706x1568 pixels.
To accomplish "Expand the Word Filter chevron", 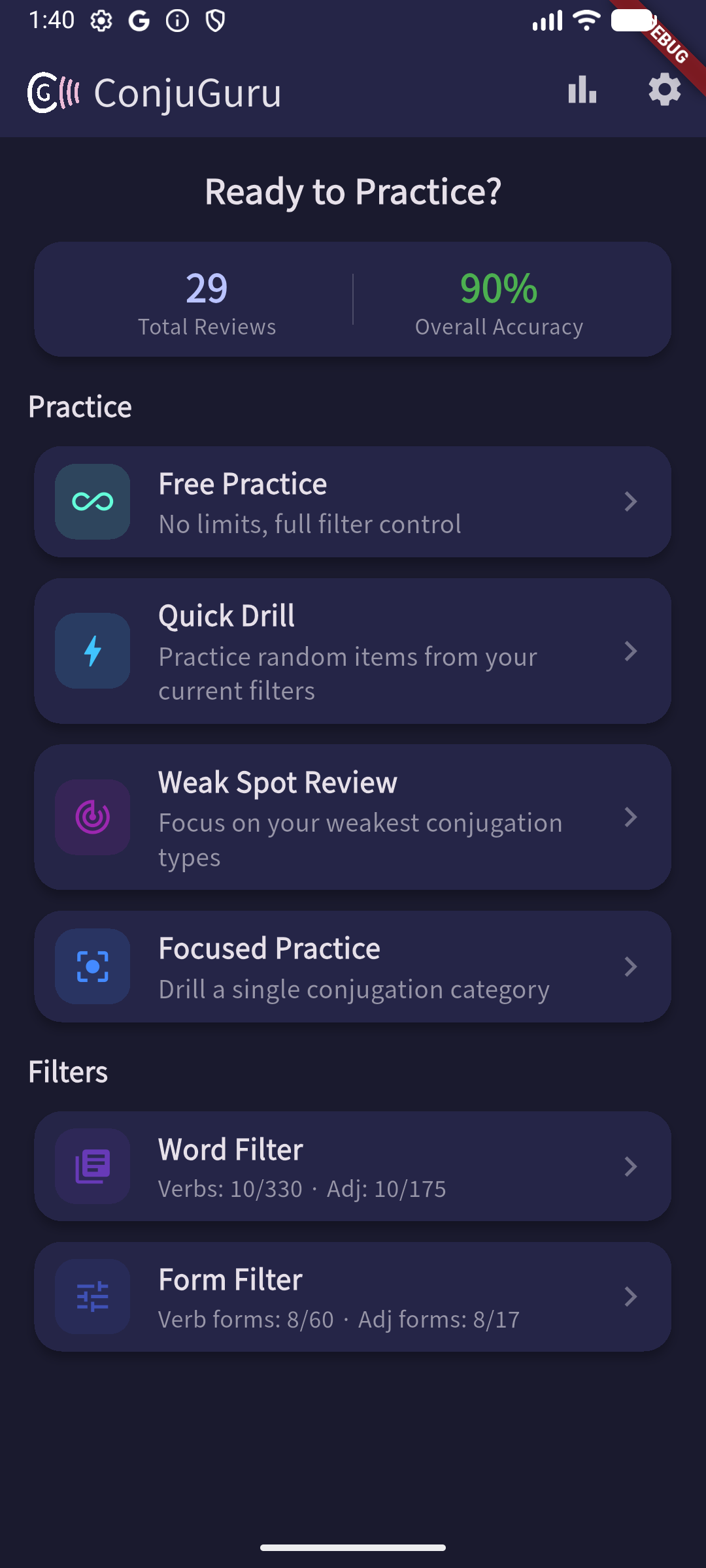I will click(x=631, y=1167).
